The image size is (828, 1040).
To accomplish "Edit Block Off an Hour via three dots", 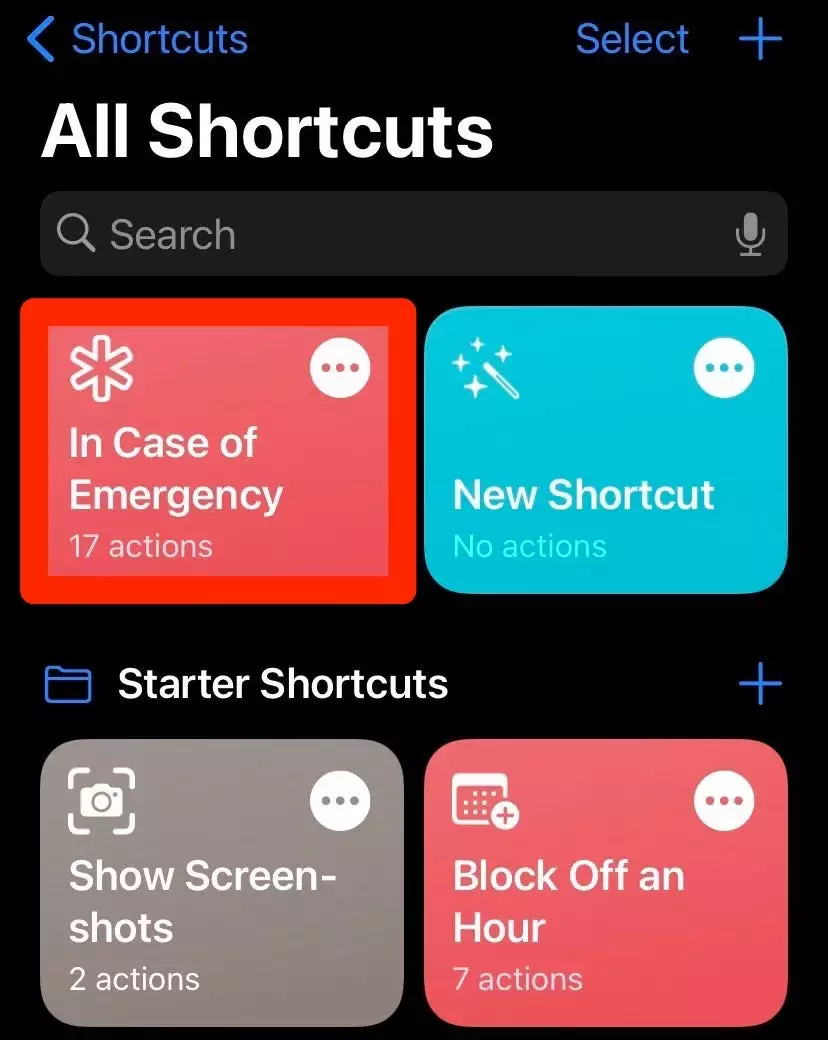I will [724, 801].
